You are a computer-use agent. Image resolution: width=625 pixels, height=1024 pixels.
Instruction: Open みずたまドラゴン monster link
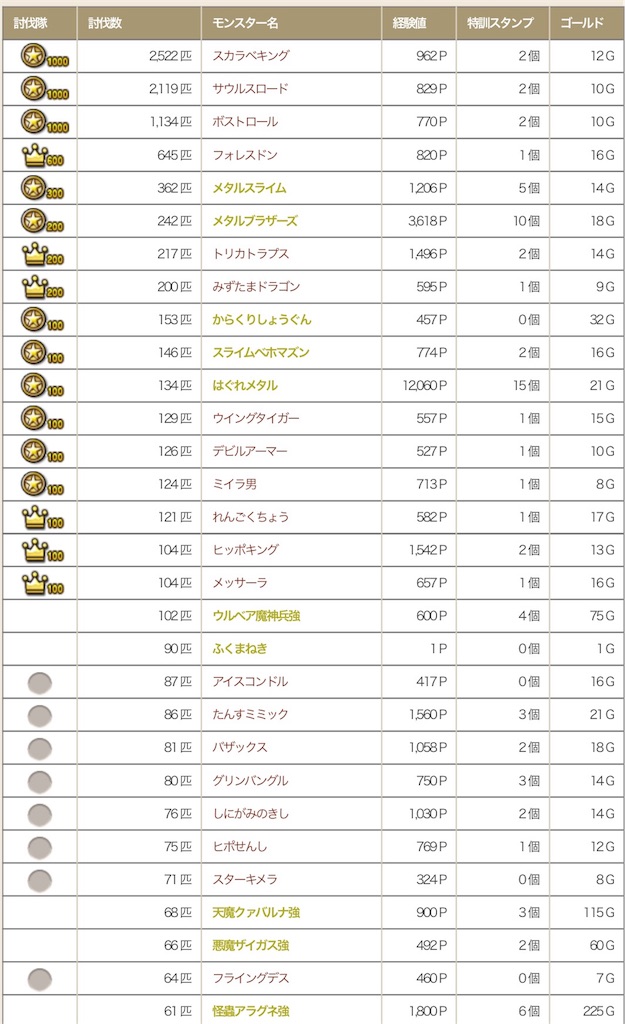pos(256,287)
